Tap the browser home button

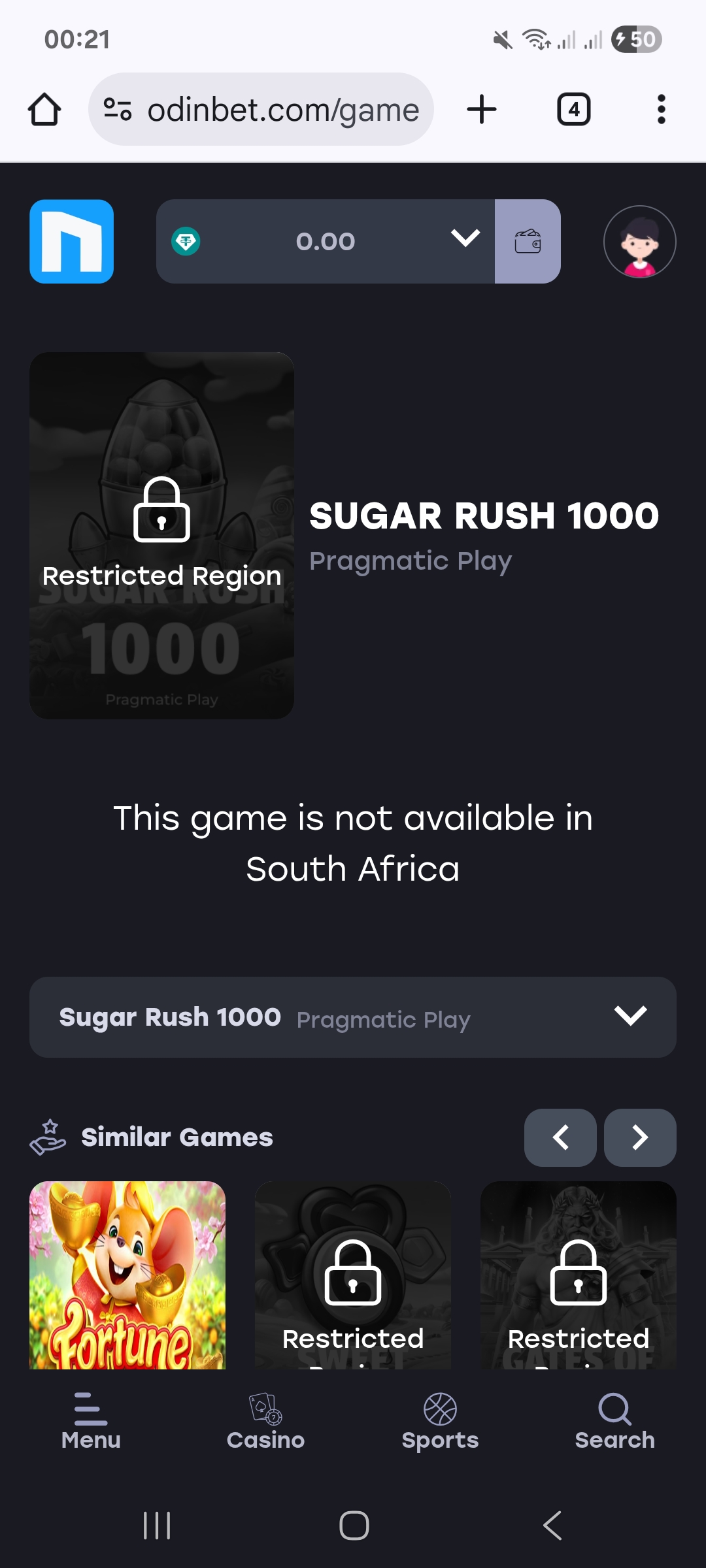click(45, 109)
